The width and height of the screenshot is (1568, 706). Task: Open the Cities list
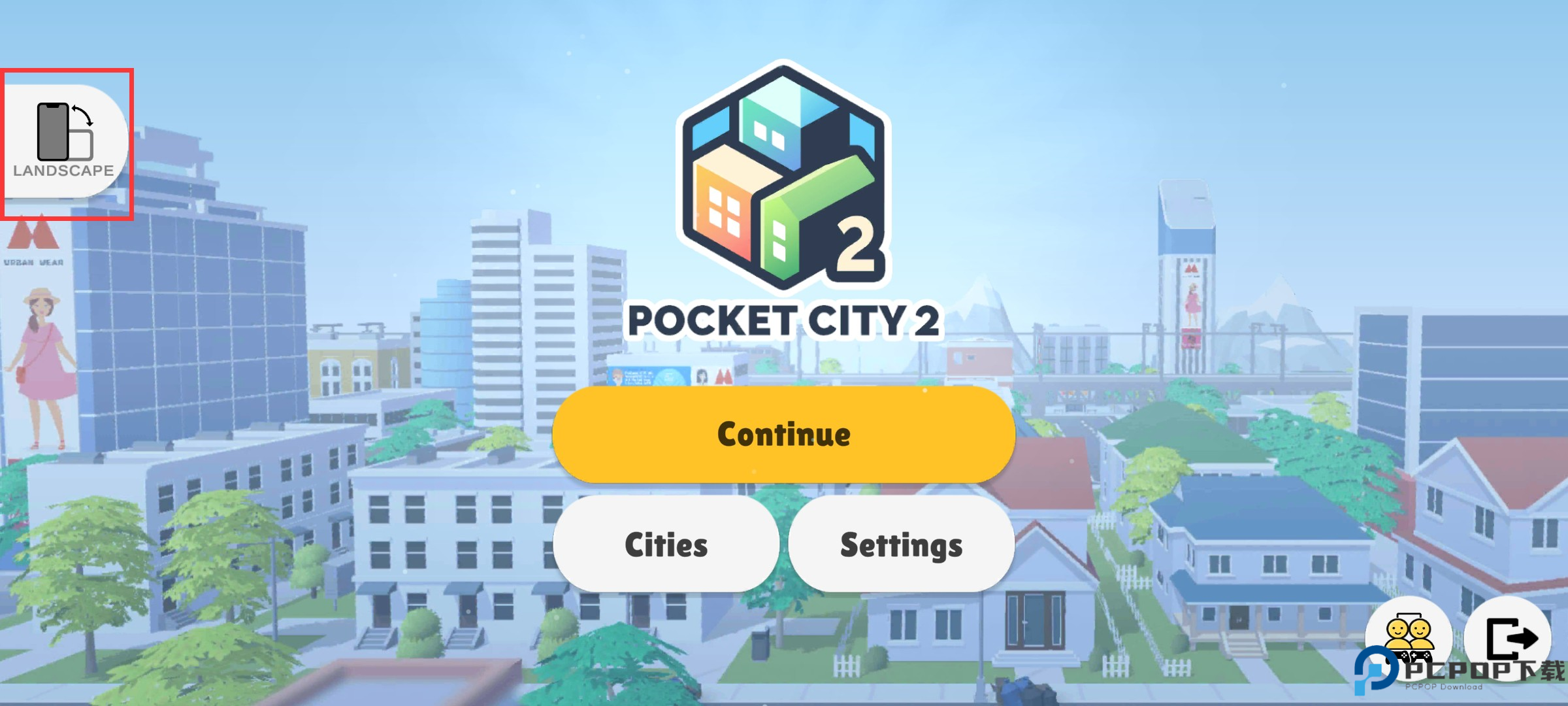click(x=666, y=545)
